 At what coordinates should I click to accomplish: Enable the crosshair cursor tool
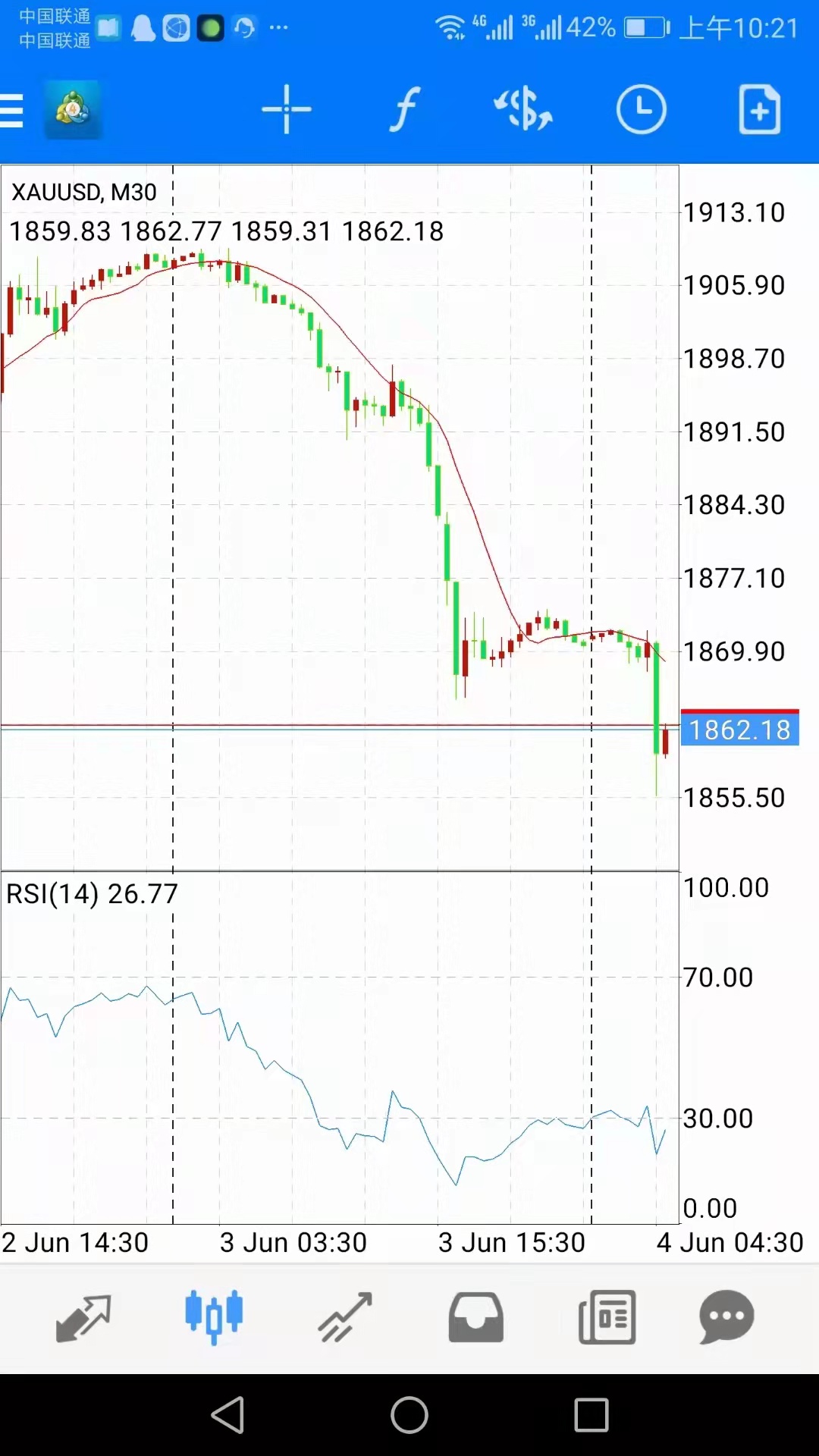click(x=286, y=110)
